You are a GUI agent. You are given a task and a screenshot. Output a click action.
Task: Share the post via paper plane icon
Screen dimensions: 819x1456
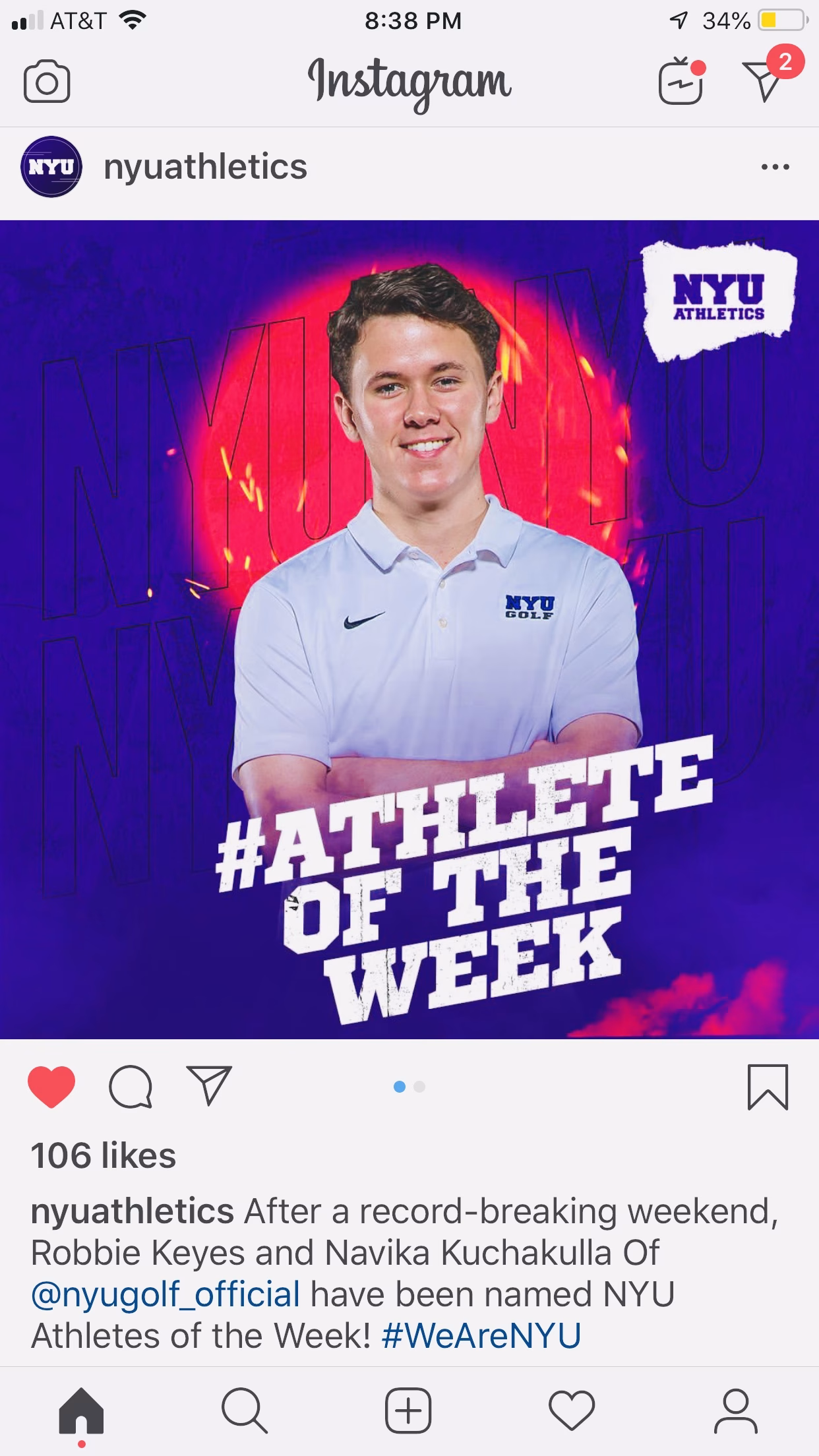pos(210,1085)
